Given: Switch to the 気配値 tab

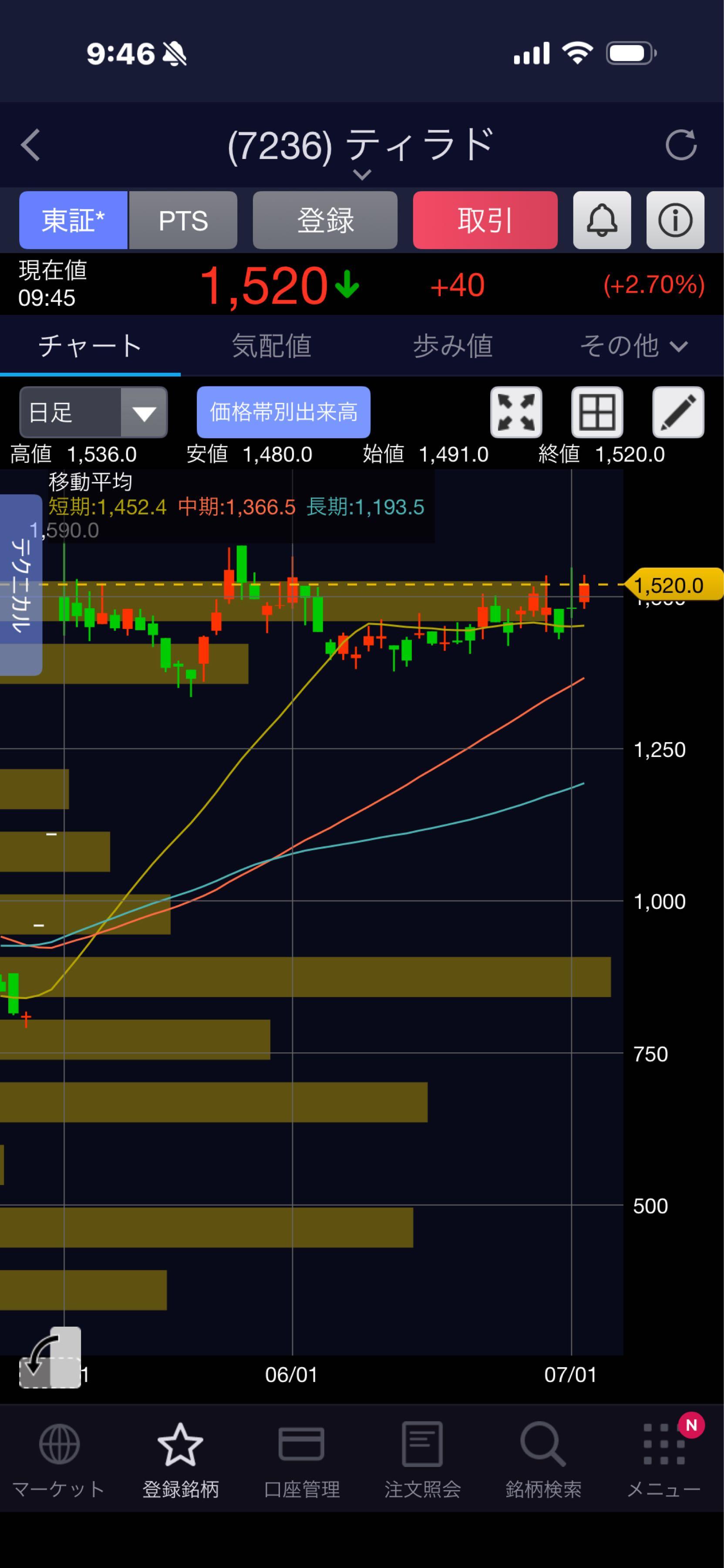Looking at the screenshot, I should coord(271,346).
